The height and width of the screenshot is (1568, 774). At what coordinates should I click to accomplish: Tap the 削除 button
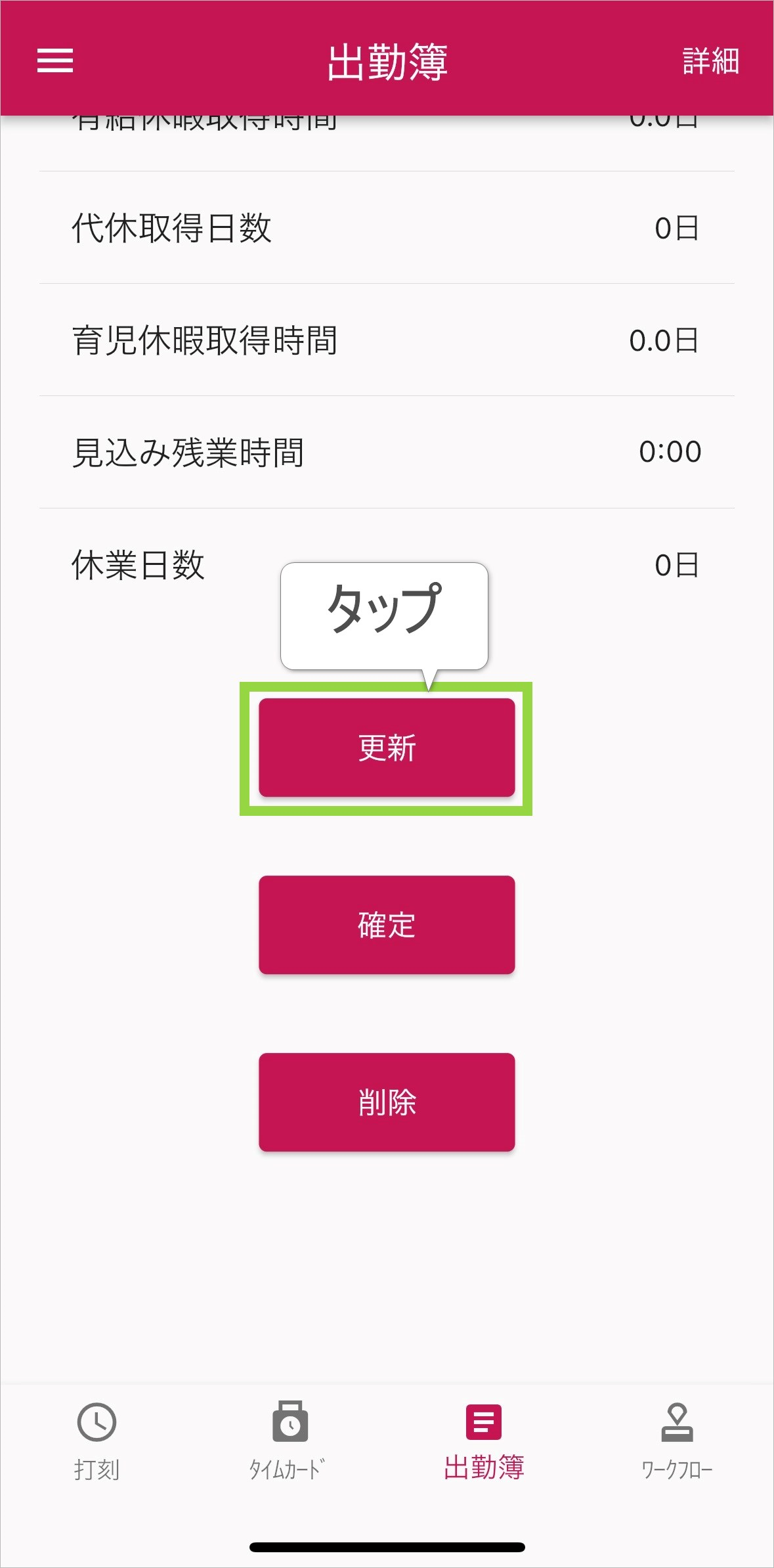(387, 1102)
